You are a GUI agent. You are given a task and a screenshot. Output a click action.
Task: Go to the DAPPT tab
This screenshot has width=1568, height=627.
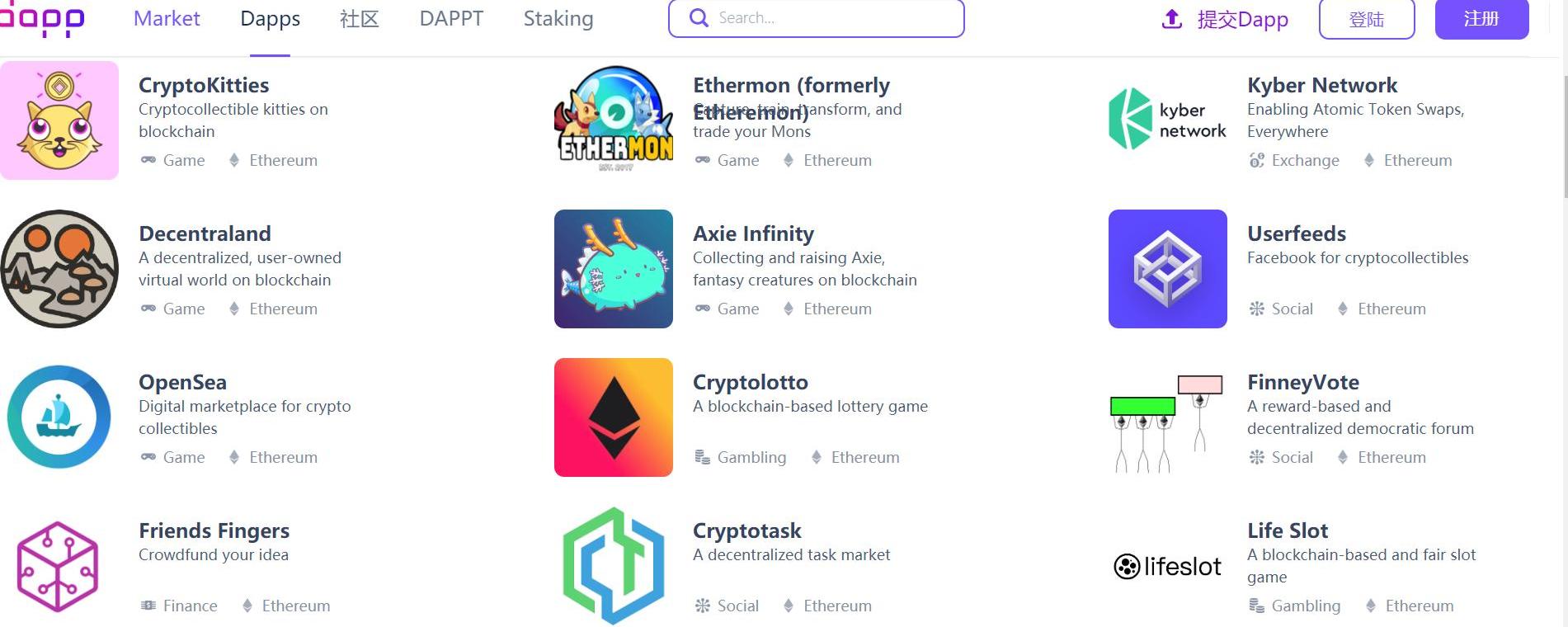pos(451,18)
